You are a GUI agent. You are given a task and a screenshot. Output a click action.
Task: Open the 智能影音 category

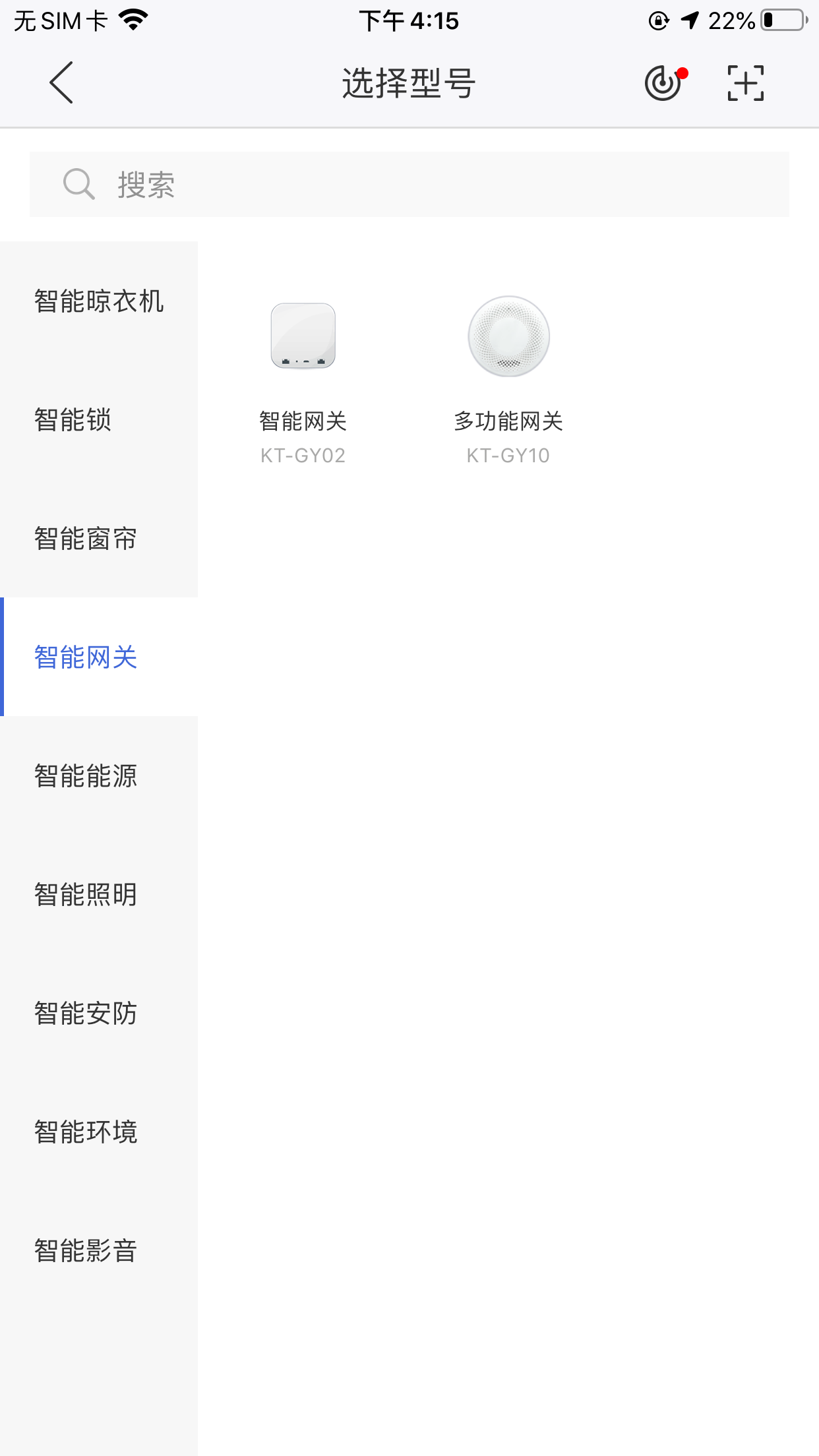(x=99, y=1251)
